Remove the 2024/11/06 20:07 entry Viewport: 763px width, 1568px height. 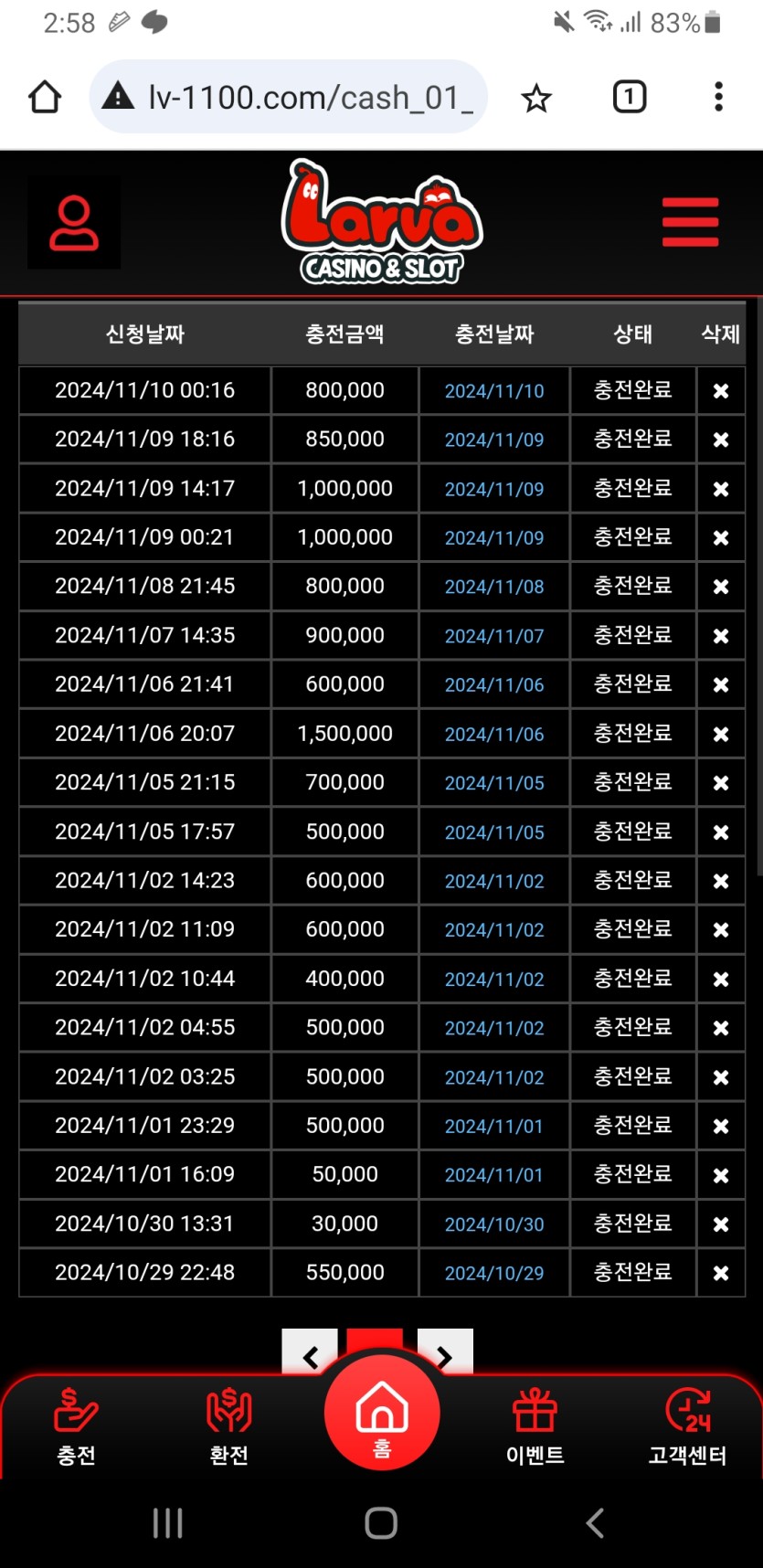(x=720, y=735)
